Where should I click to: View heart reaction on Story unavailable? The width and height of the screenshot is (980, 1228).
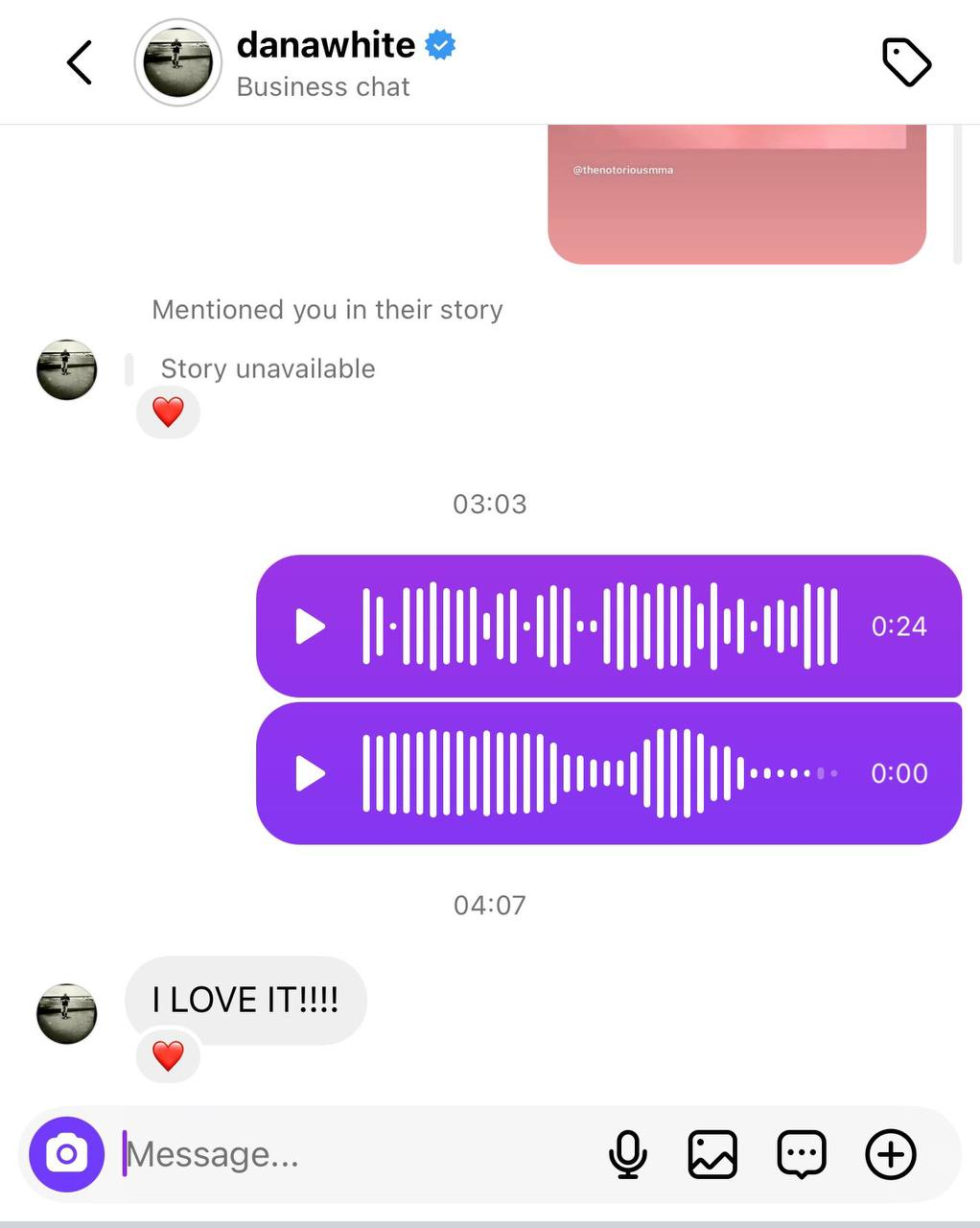168,413
